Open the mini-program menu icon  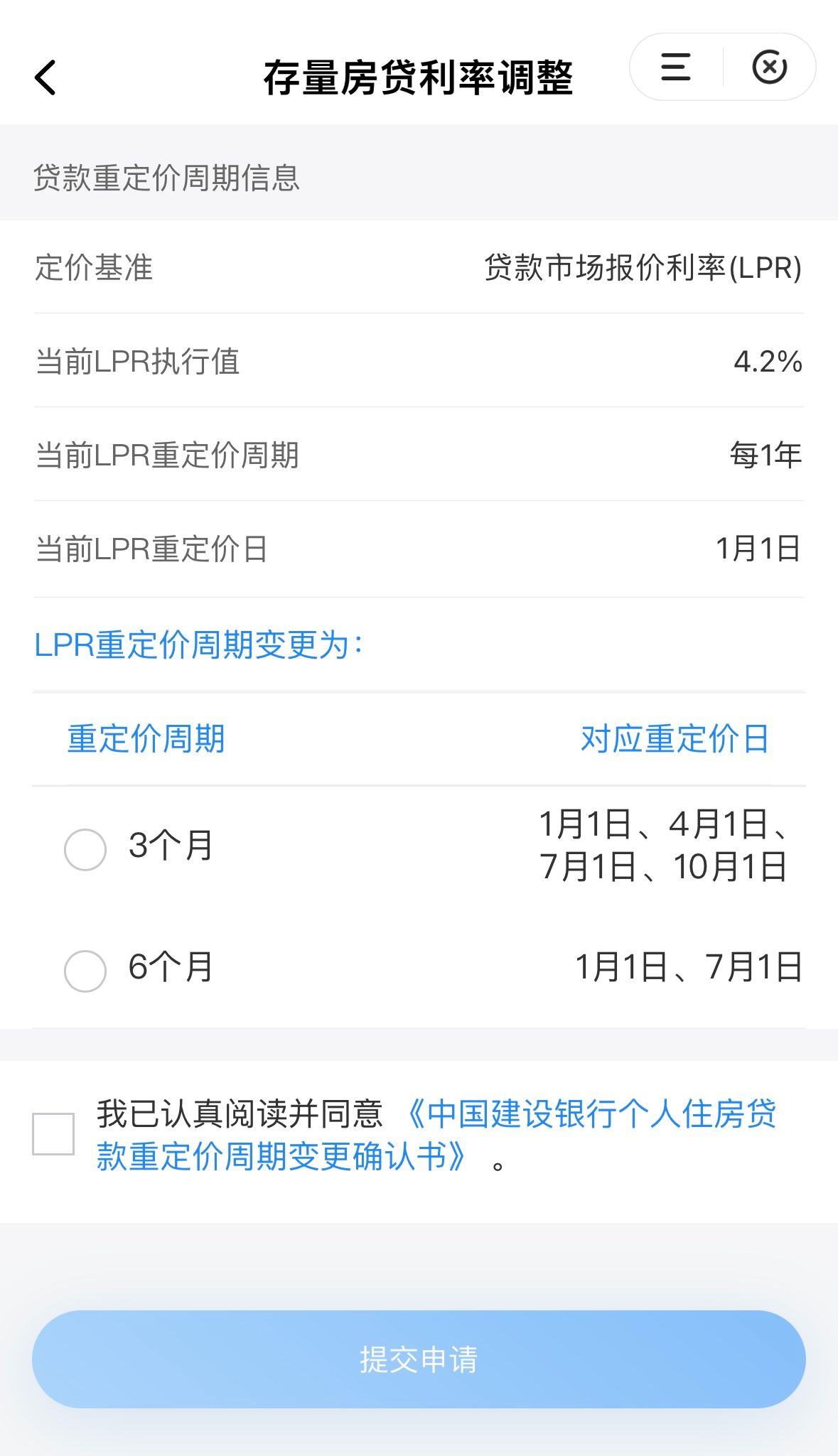[675, 68]
